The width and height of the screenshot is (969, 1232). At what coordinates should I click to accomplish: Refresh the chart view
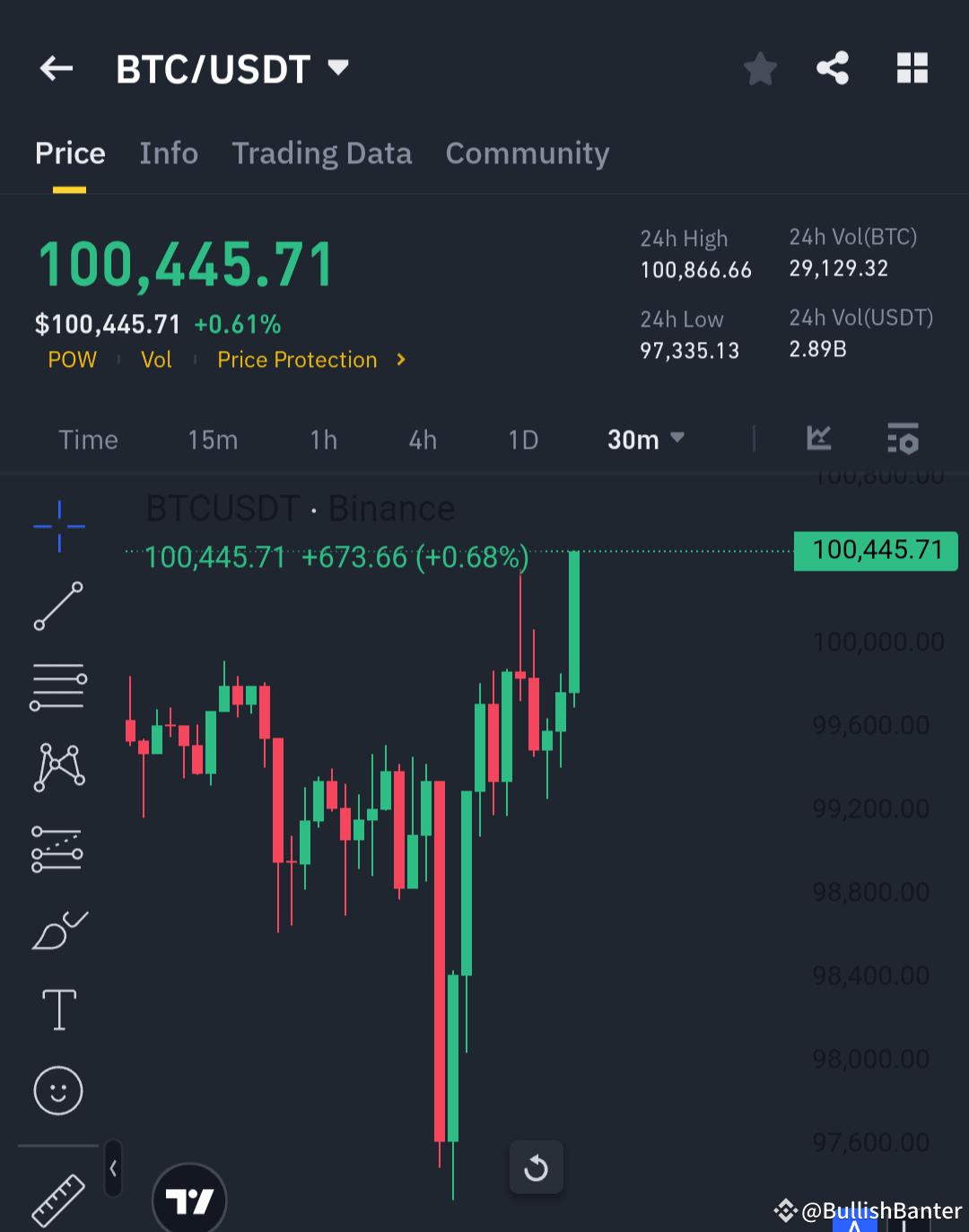536,1167
